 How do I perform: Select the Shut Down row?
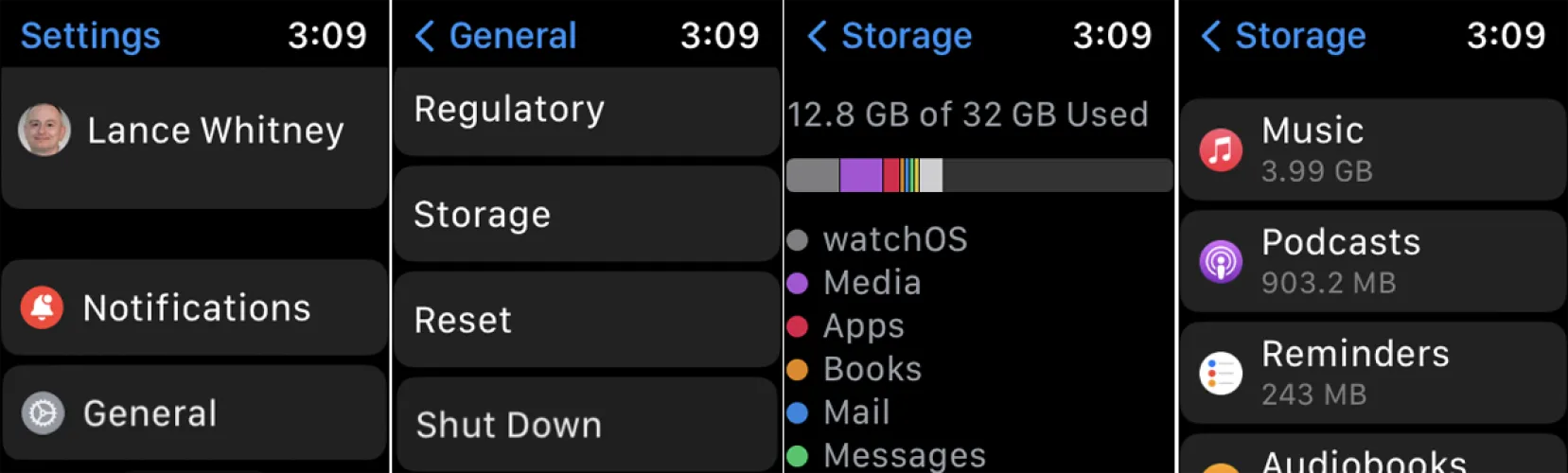point(587,425)
